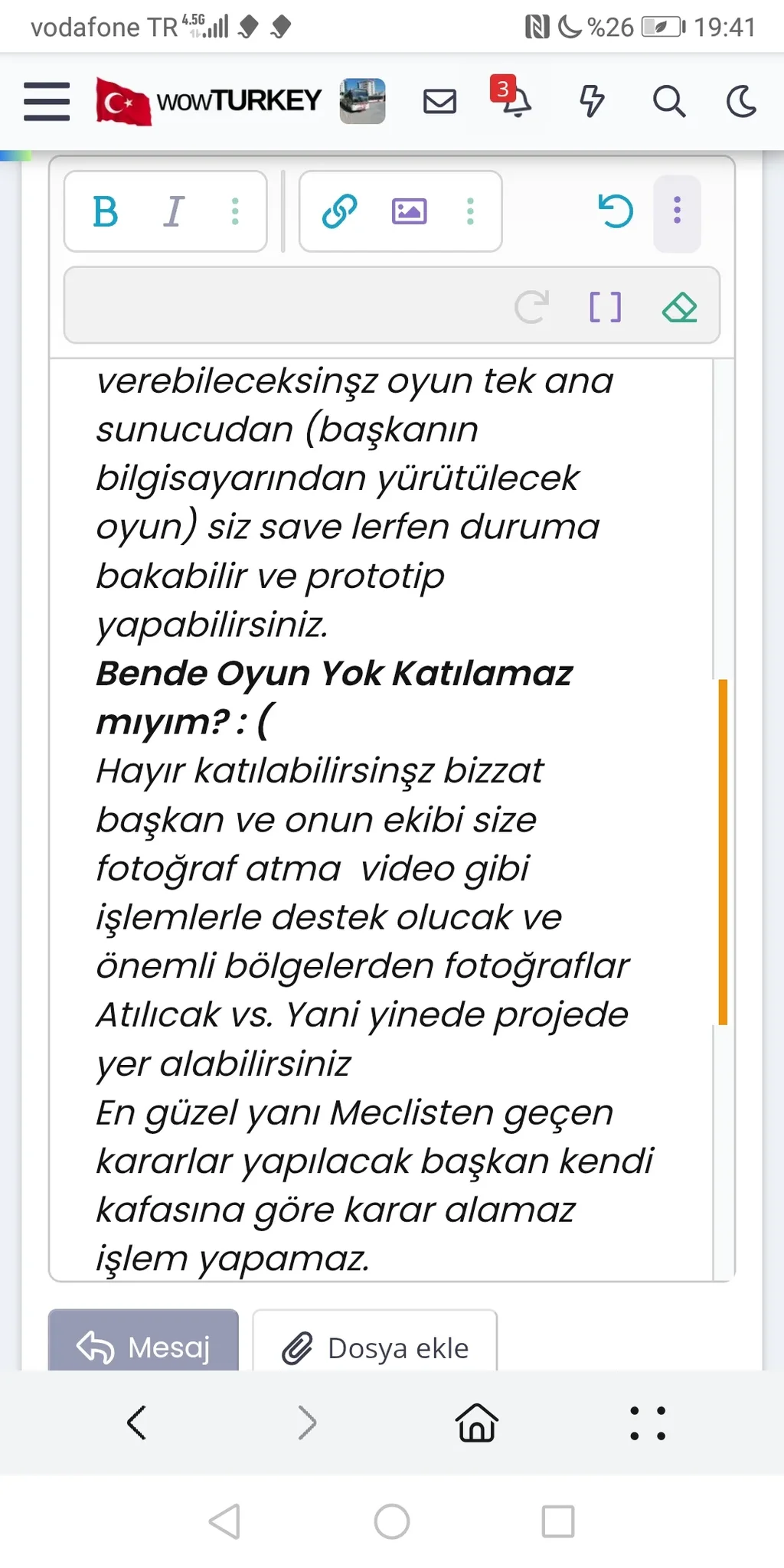Go to the browser home page

pyautogui.click(x=476, y=1423)
